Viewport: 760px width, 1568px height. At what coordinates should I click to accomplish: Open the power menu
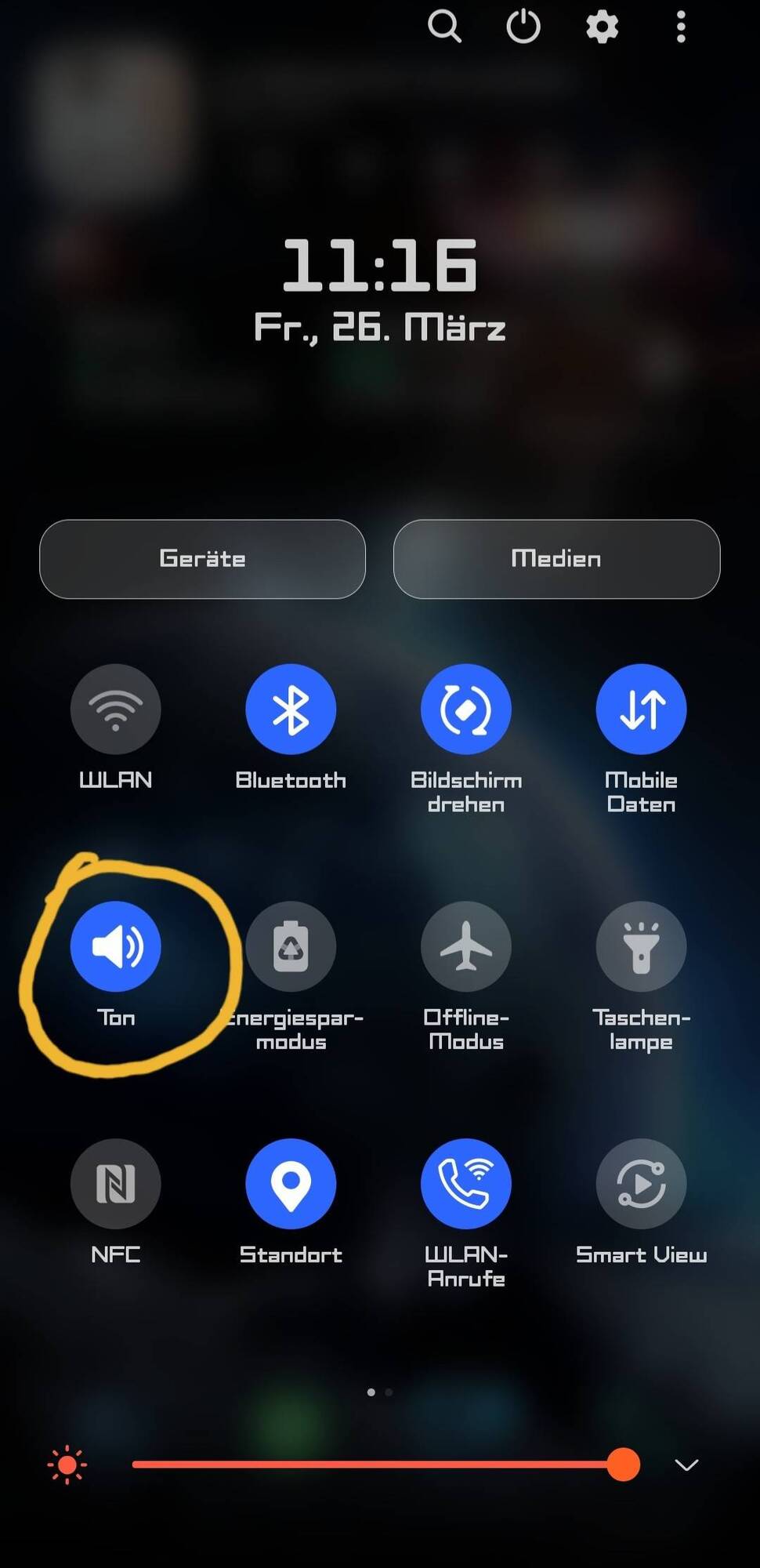523,27
